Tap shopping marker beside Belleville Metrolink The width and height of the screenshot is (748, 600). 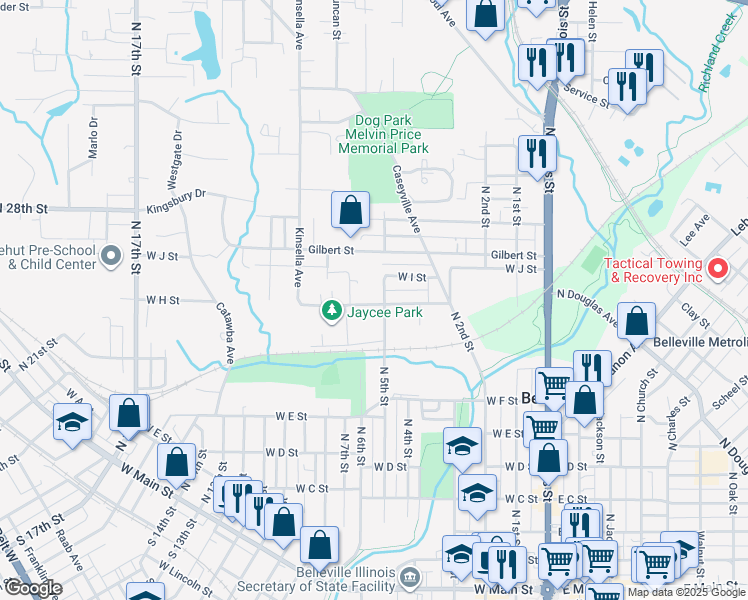(x=637, y=321)
